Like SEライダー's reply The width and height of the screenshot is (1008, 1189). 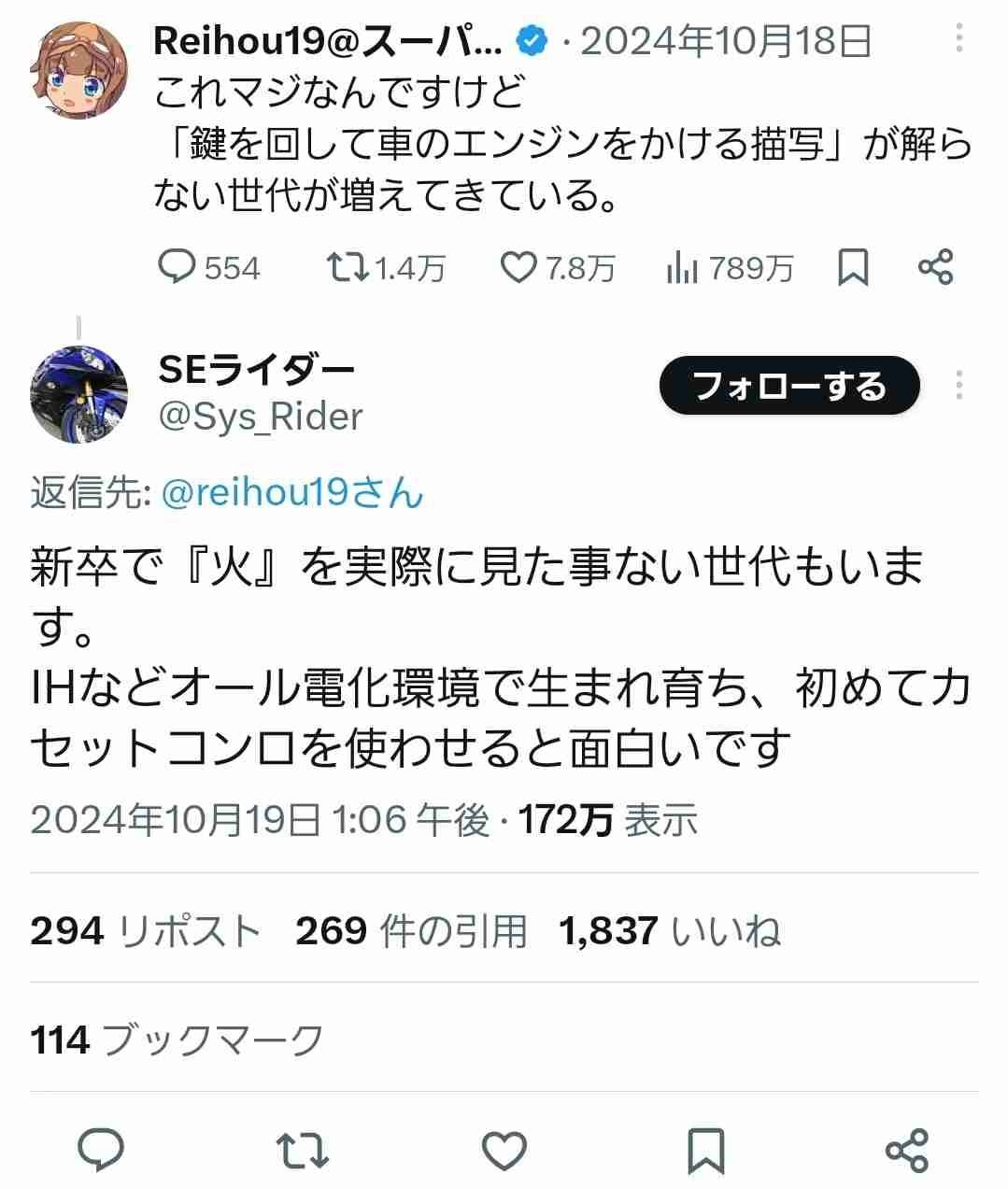[504, 1149]
